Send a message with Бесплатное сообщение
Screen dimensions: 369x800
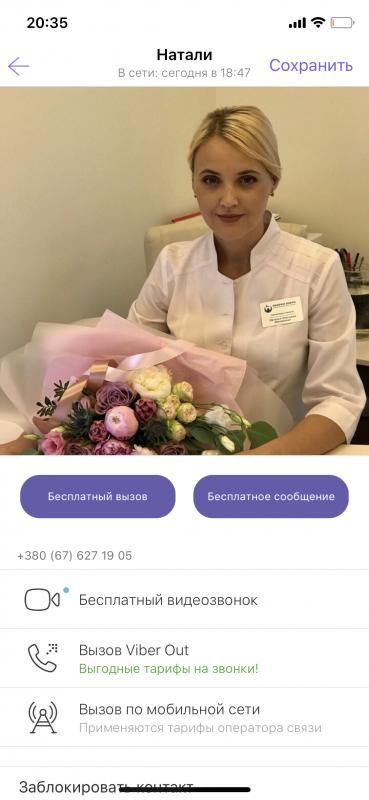coord(271,496)
